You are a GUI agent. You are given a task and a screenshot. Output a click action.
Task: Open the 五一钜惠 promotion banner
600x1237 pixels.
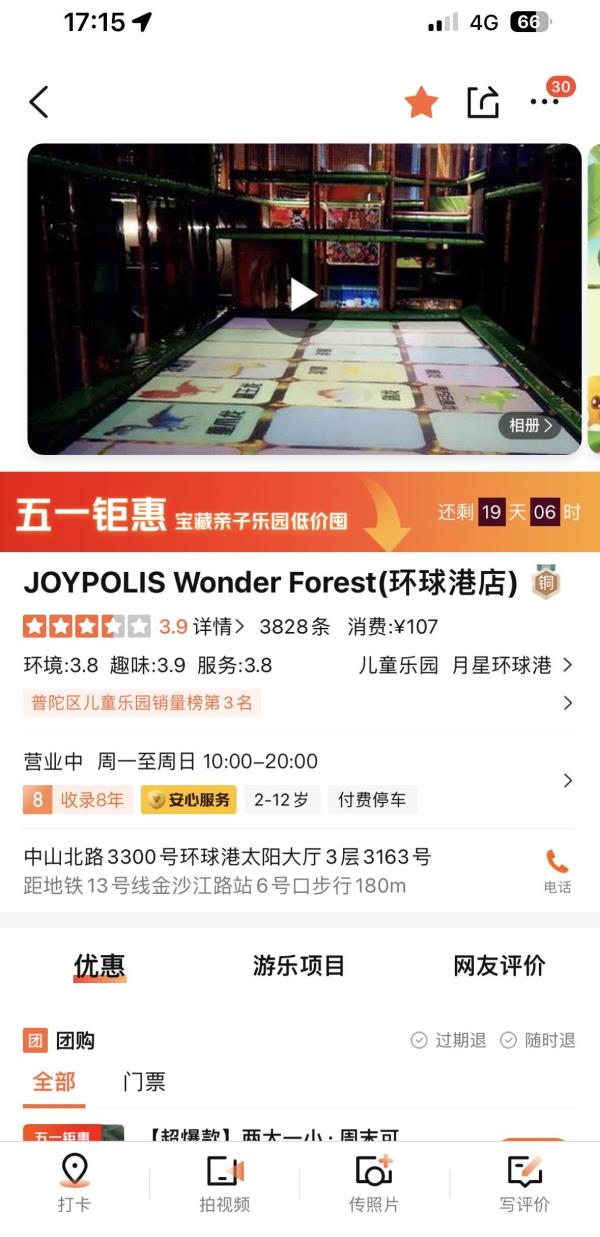(x=300, y=512)
